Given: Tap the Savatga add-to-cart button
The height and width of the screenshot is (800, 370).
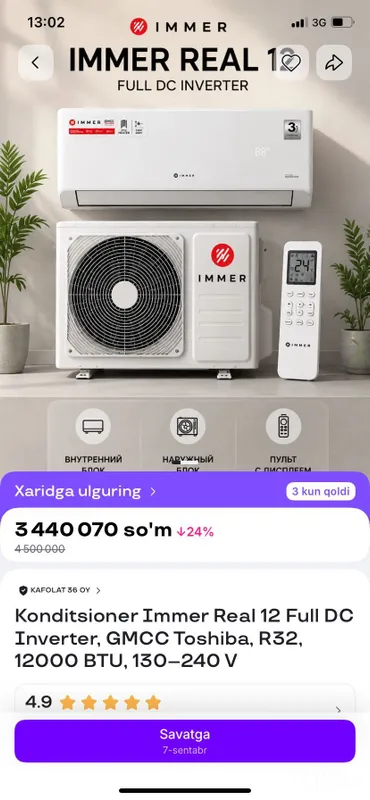Looking at the screenshot, I should point(185,741).
